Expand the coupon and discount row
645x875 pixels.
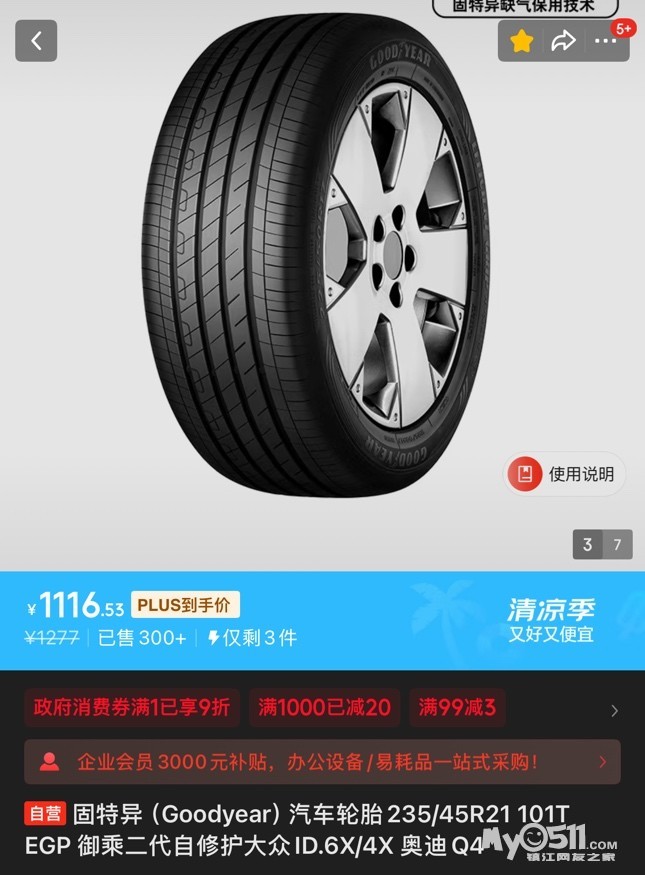coord(614,710)
